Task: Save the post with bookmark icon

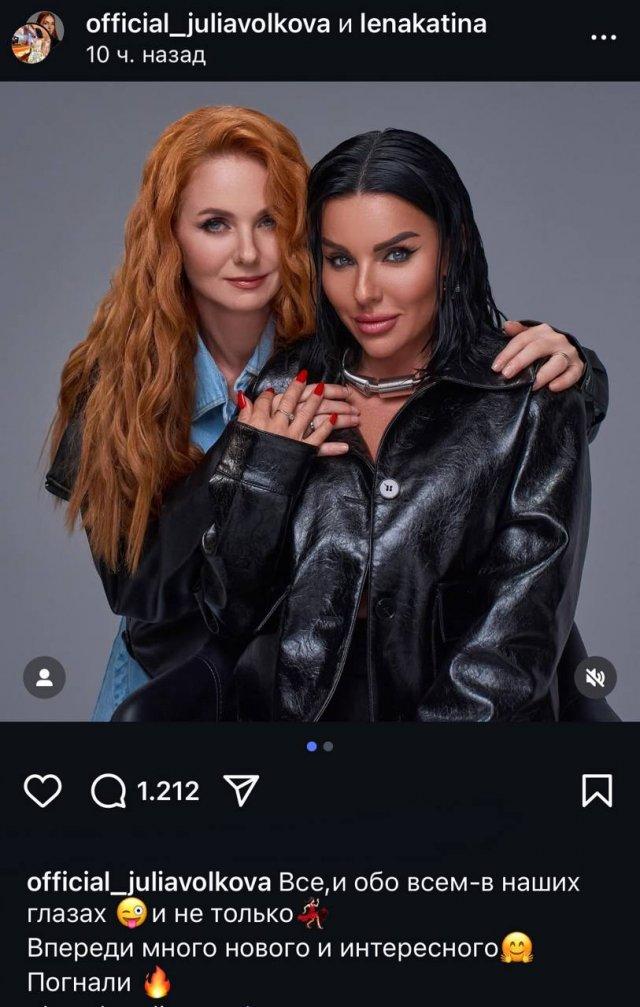Action: [596, 792]
